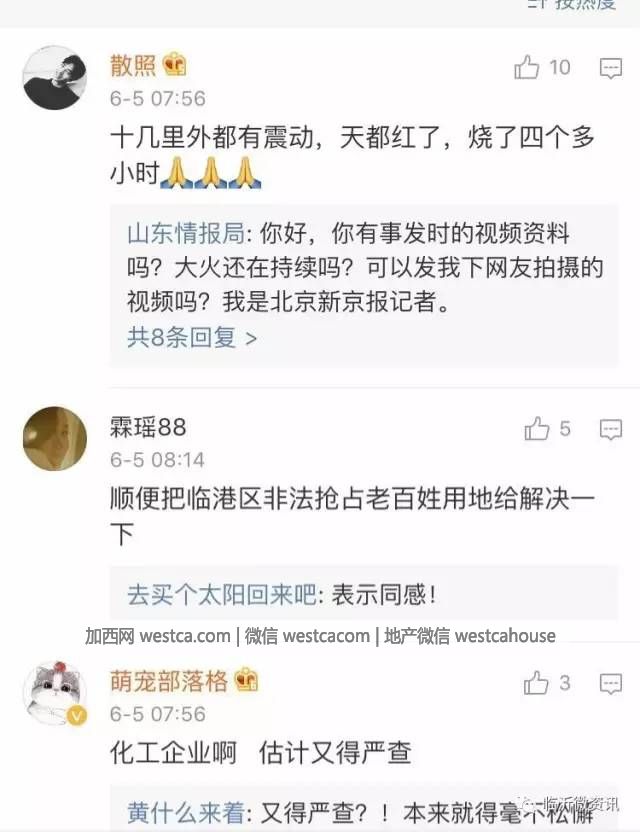Open 山东情报局's profile link
The height and width of the screenshot is (832, 640).
tap(185, 234)
